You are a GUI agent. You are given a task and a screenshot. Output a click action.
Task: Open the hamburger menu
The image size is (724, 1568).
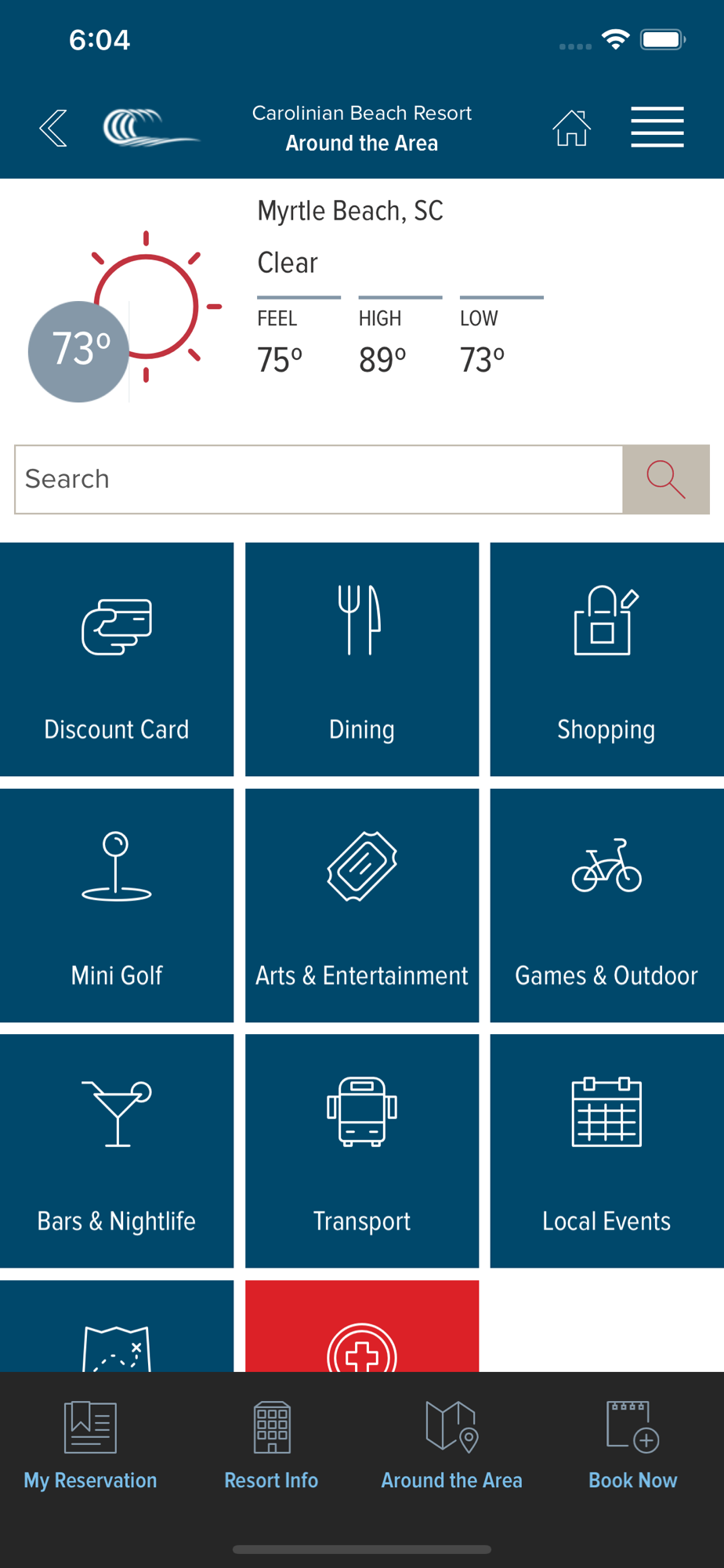(x=657, y=127)
